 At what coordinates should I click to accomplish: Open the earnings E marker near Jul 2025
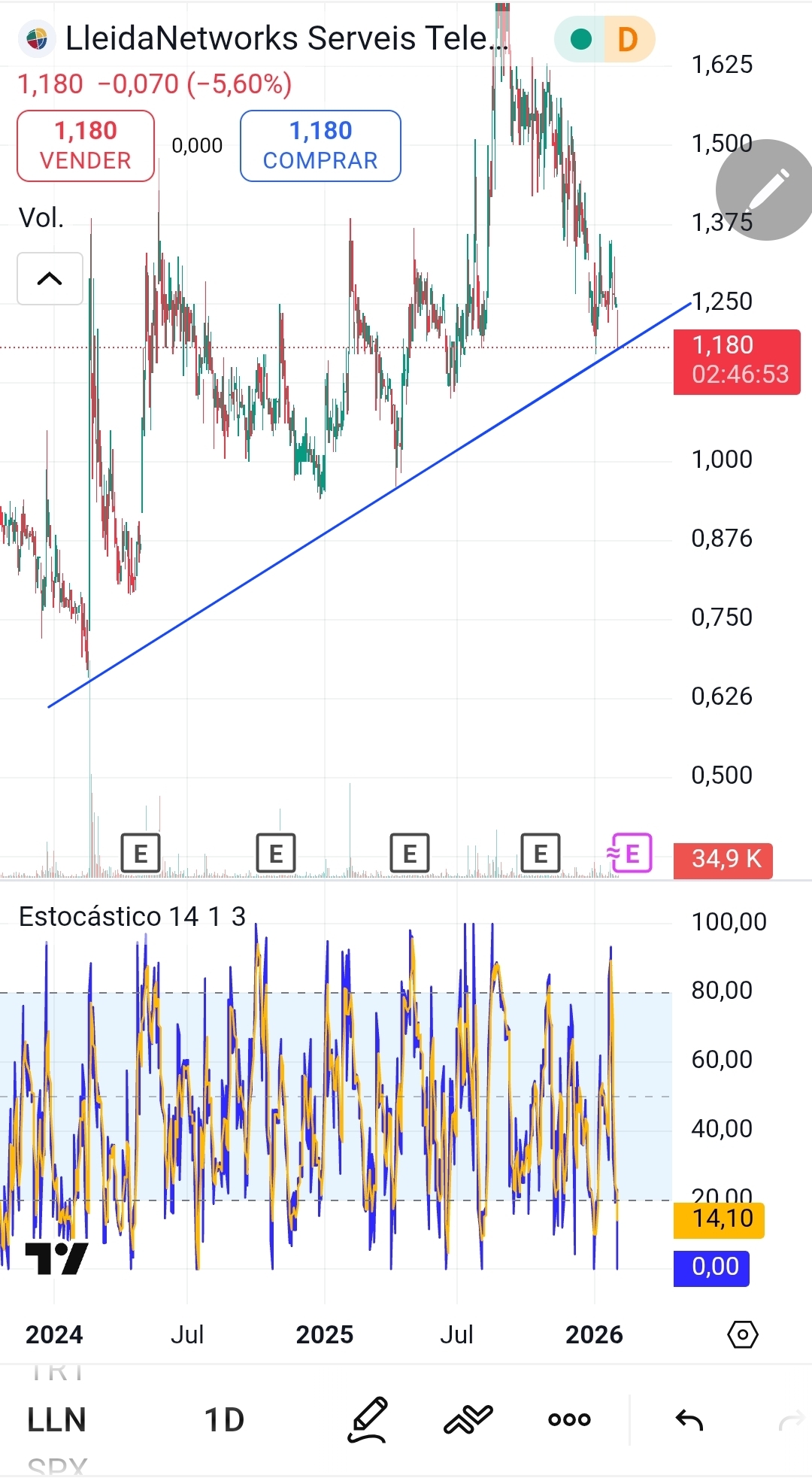tap(410, 854)
